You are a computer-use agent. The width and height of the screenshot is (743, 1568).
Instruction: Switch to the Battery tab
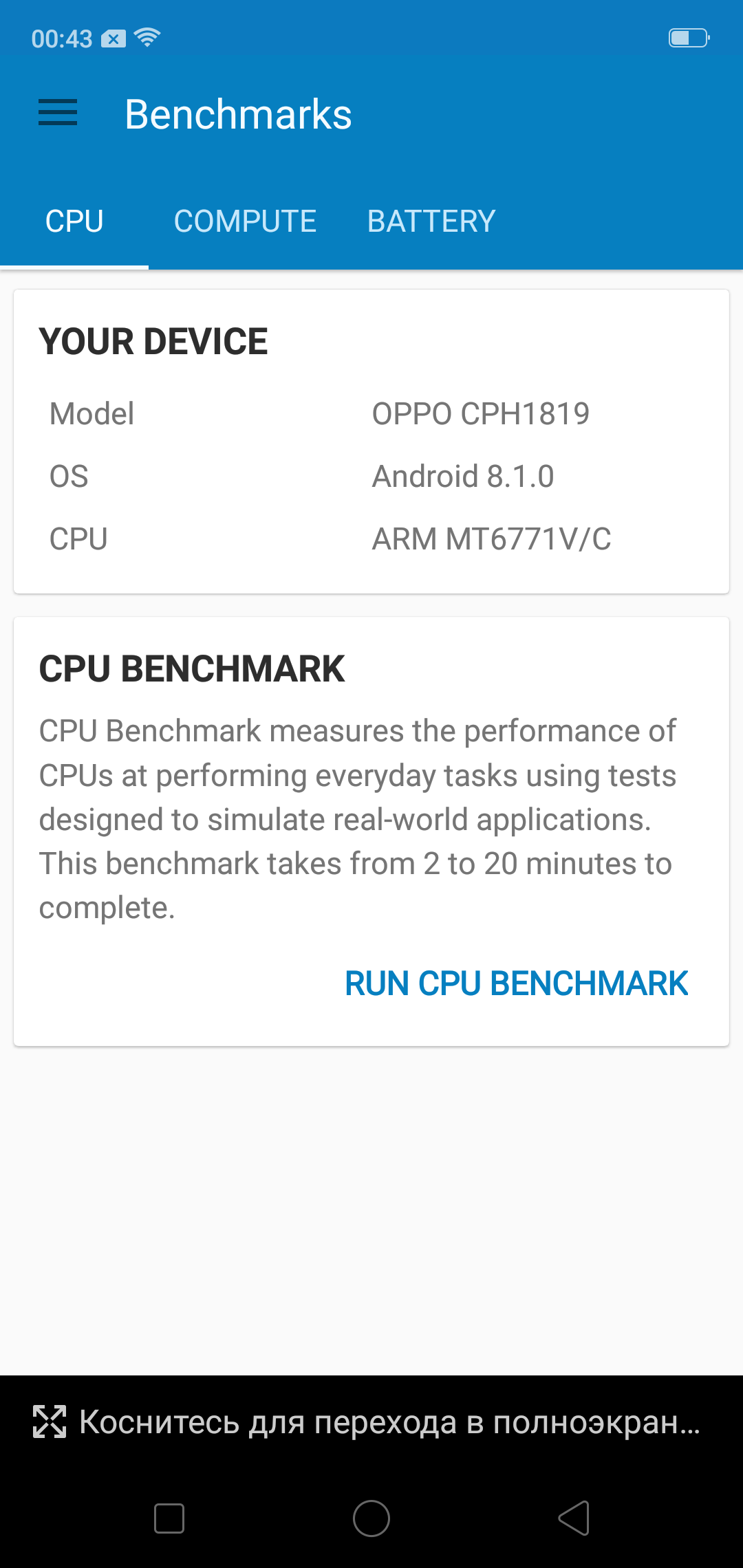click(431, 221)
